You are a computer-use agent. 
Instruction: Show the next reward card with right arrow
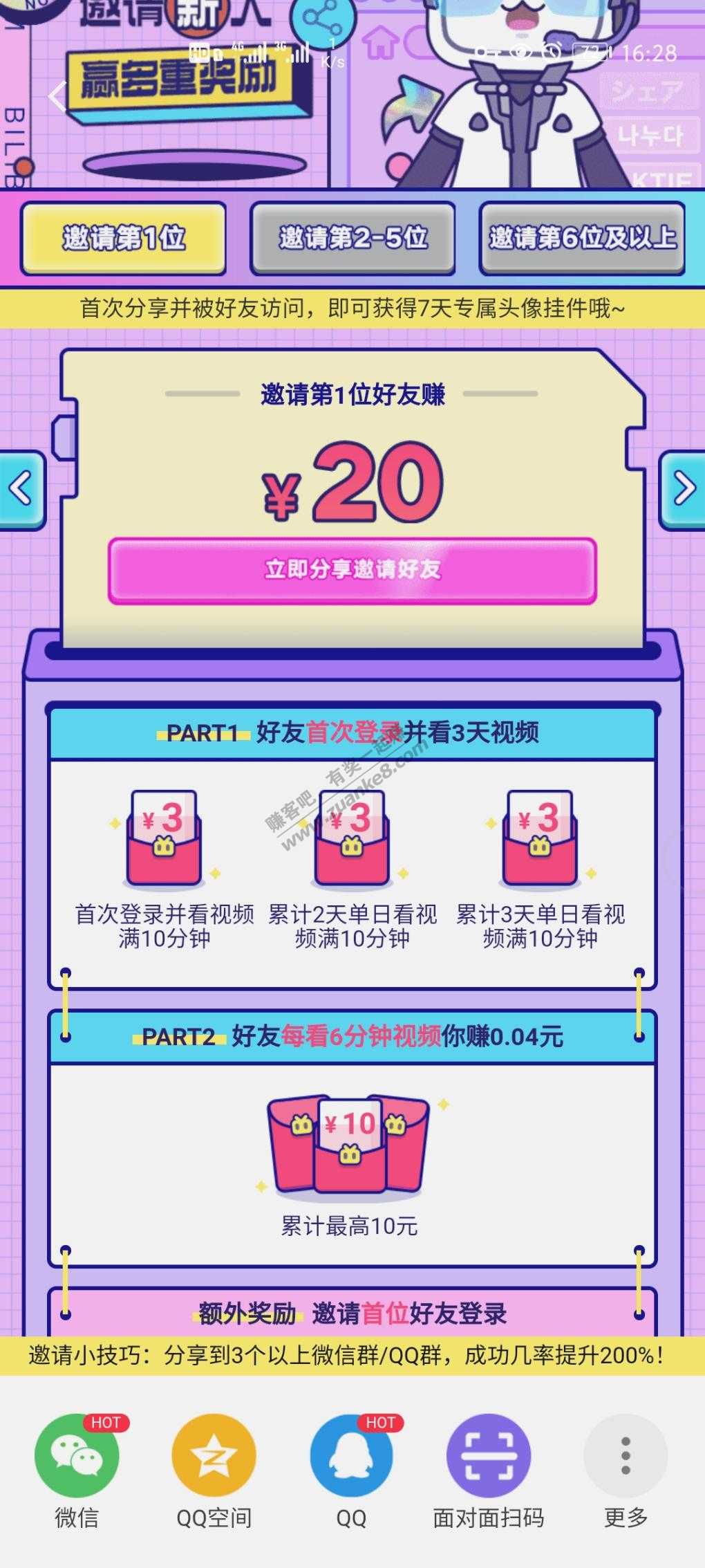684,490
